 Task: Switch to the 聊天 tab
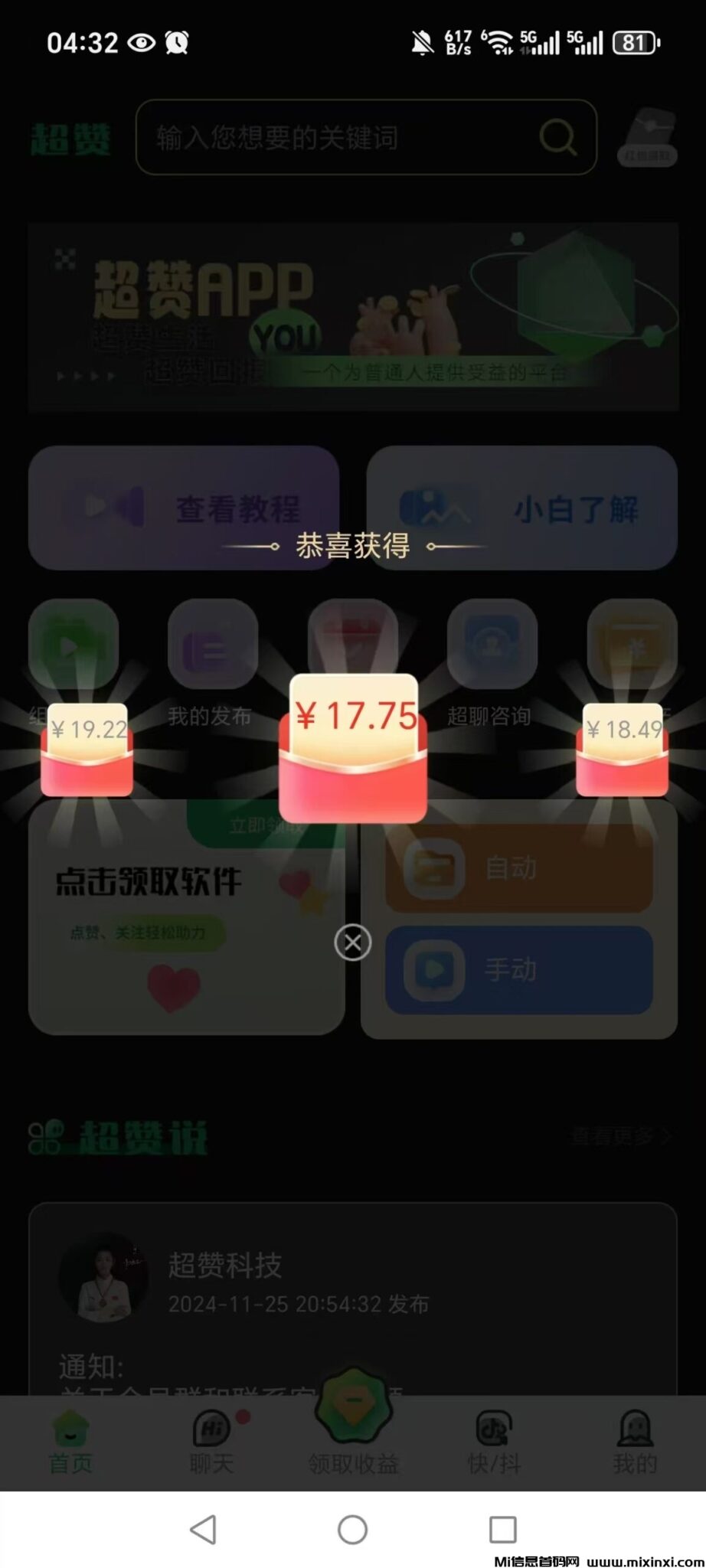pyautogui.click(x=212, y=1436)
